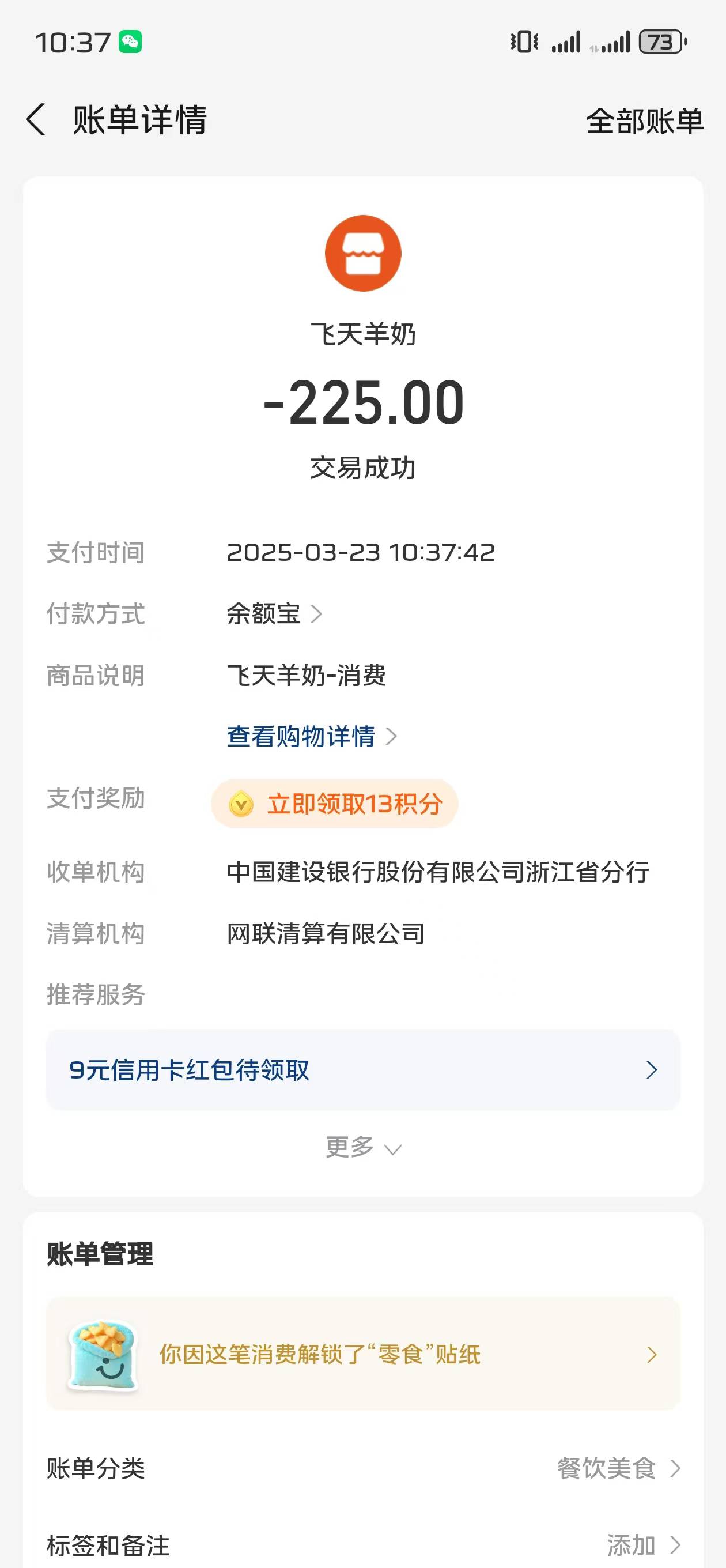The image size is (726, 1568).
Task: Open 余额宝 payment method details
Action: tap(274, 613)
